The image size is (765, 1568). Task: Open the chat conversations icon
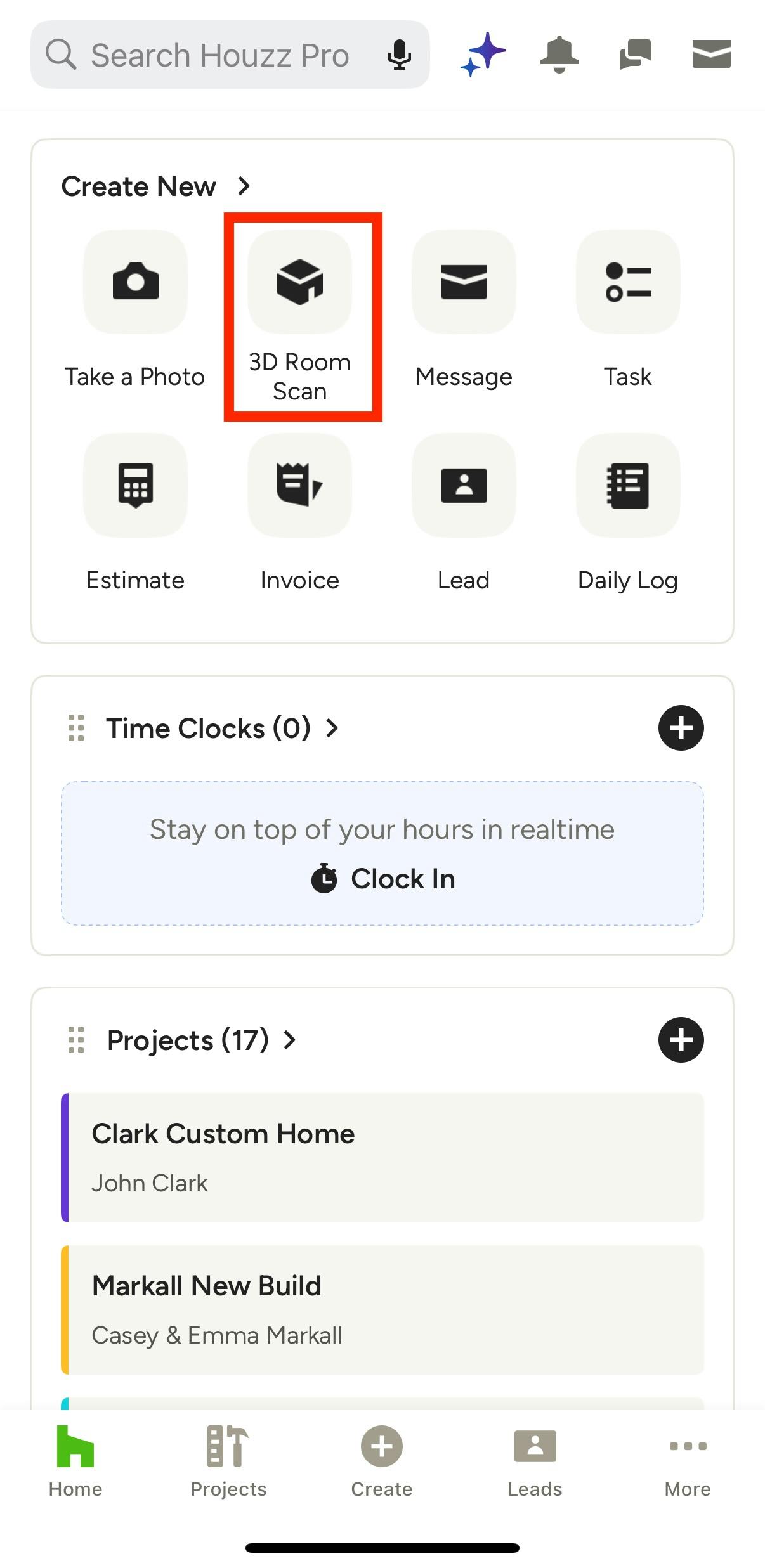[x=635, y=54]
